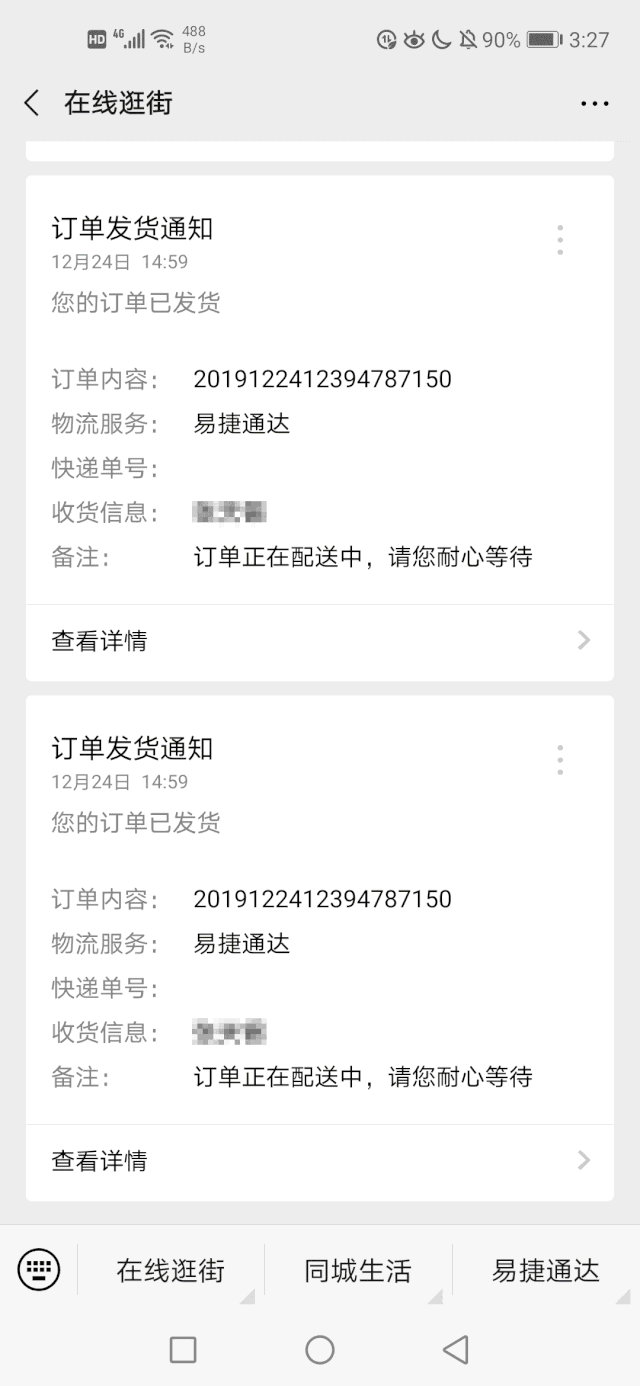Tap the system home button
The image size is (640, 1386).
tap(320, 1350)
